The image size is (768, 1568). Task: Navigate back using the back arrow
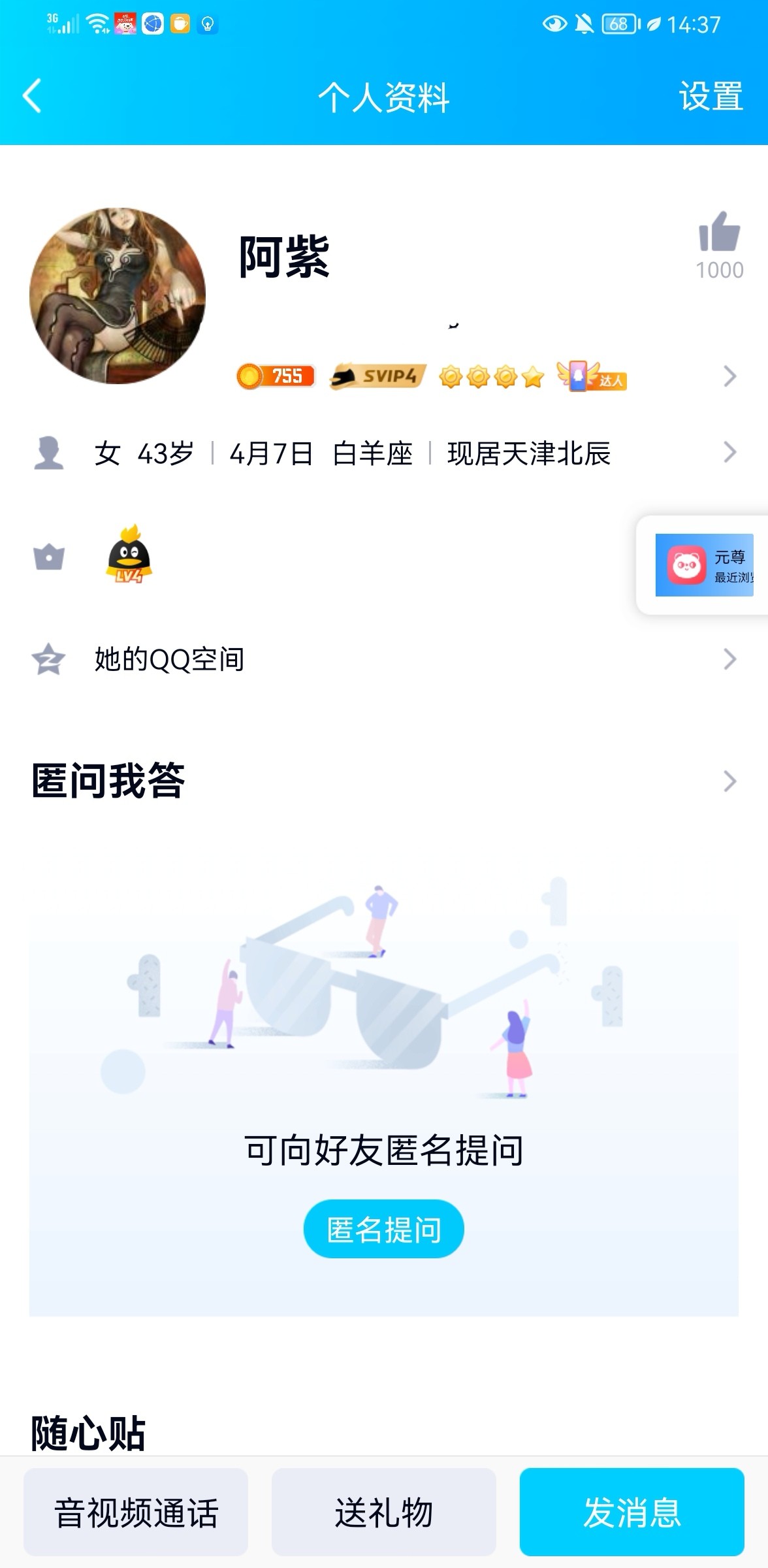click(x=31, y=96)
